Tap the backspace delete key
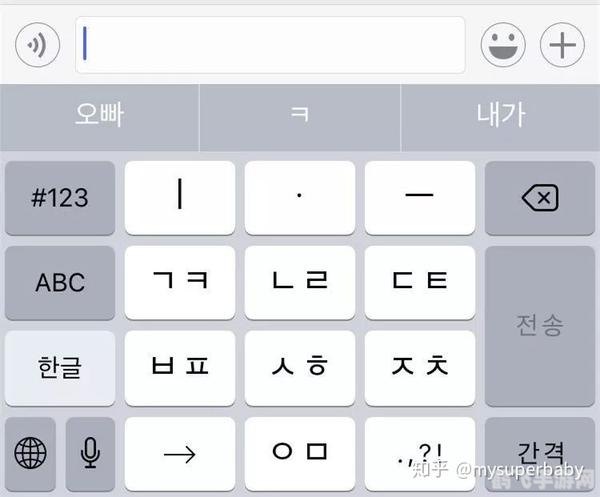Viewport: 600px width, 497px height. point(539,198)
